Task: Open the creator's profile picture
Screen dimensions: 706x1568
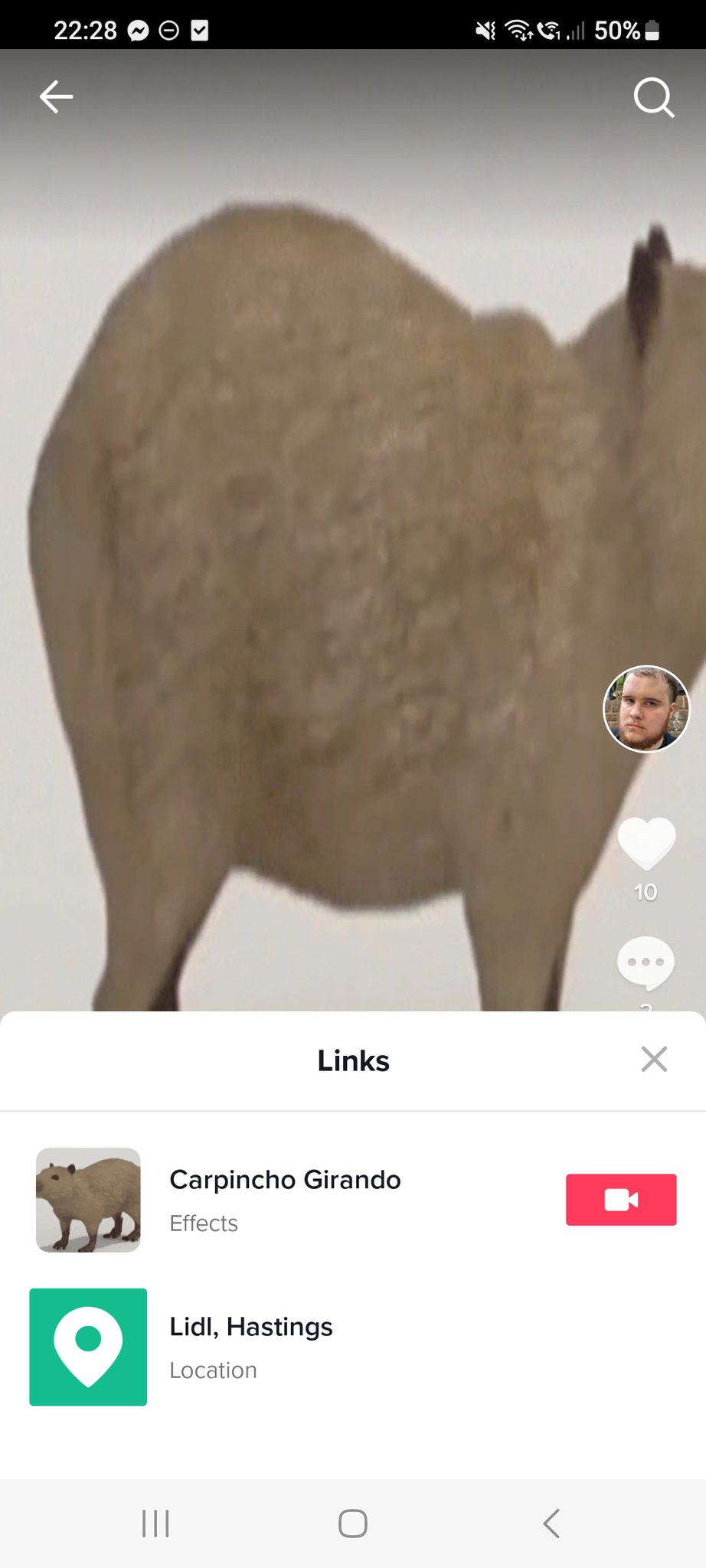Action: point(646,709)
